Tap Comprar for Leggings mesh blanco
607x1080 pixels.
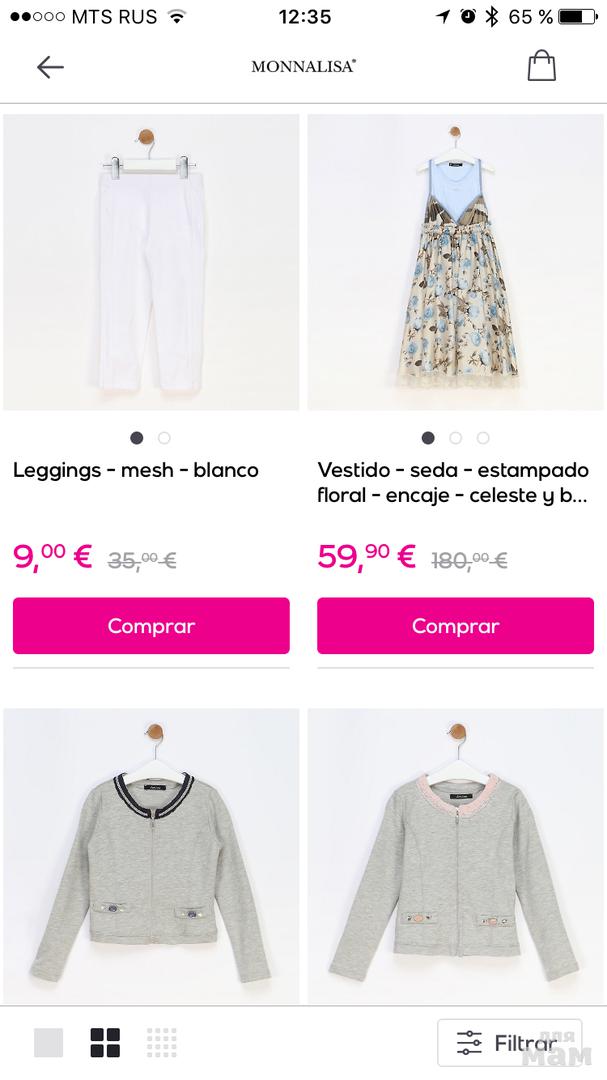[151, 626]
